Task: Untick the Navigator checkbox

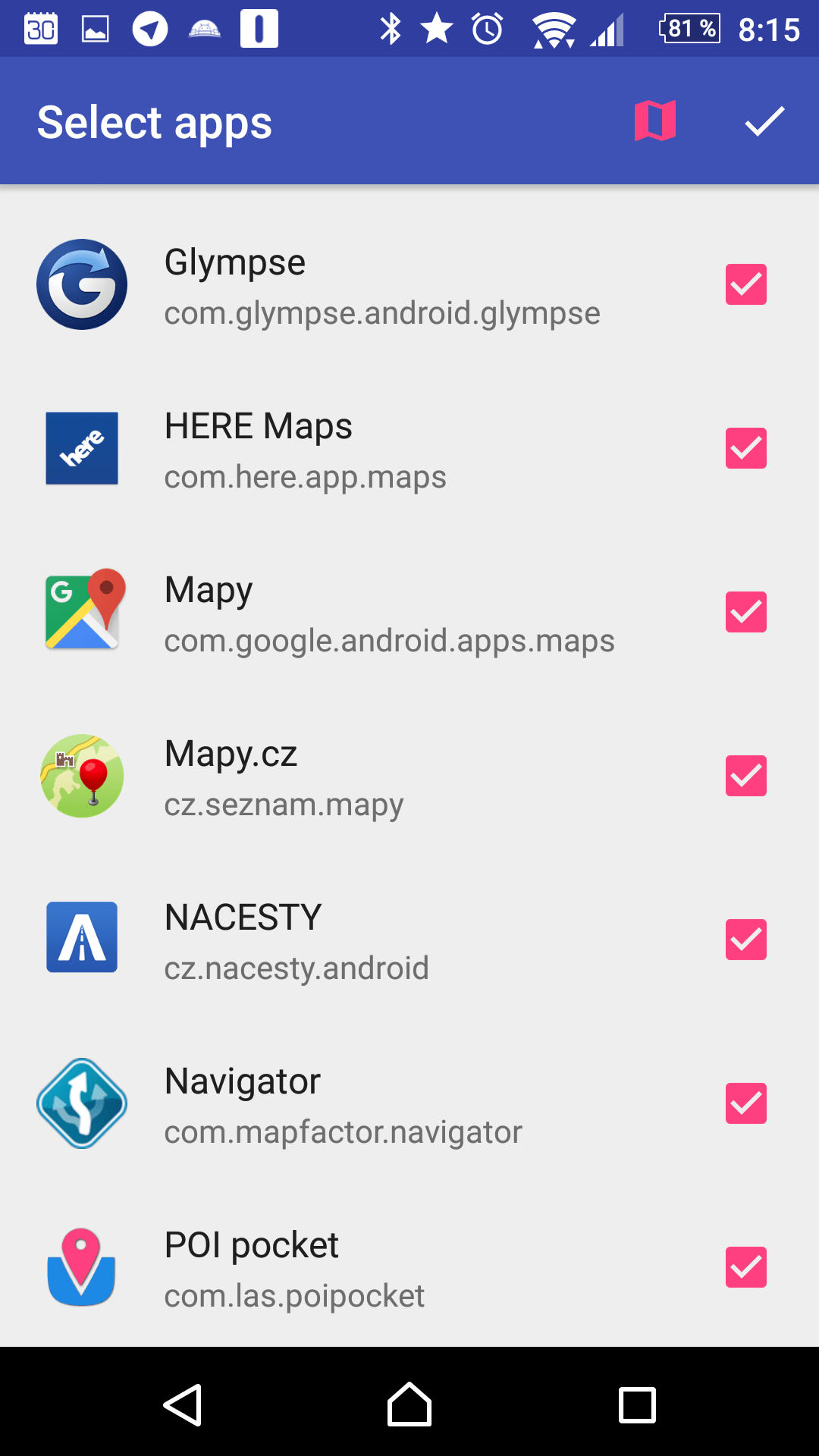Action: [x=746, y=1103]
